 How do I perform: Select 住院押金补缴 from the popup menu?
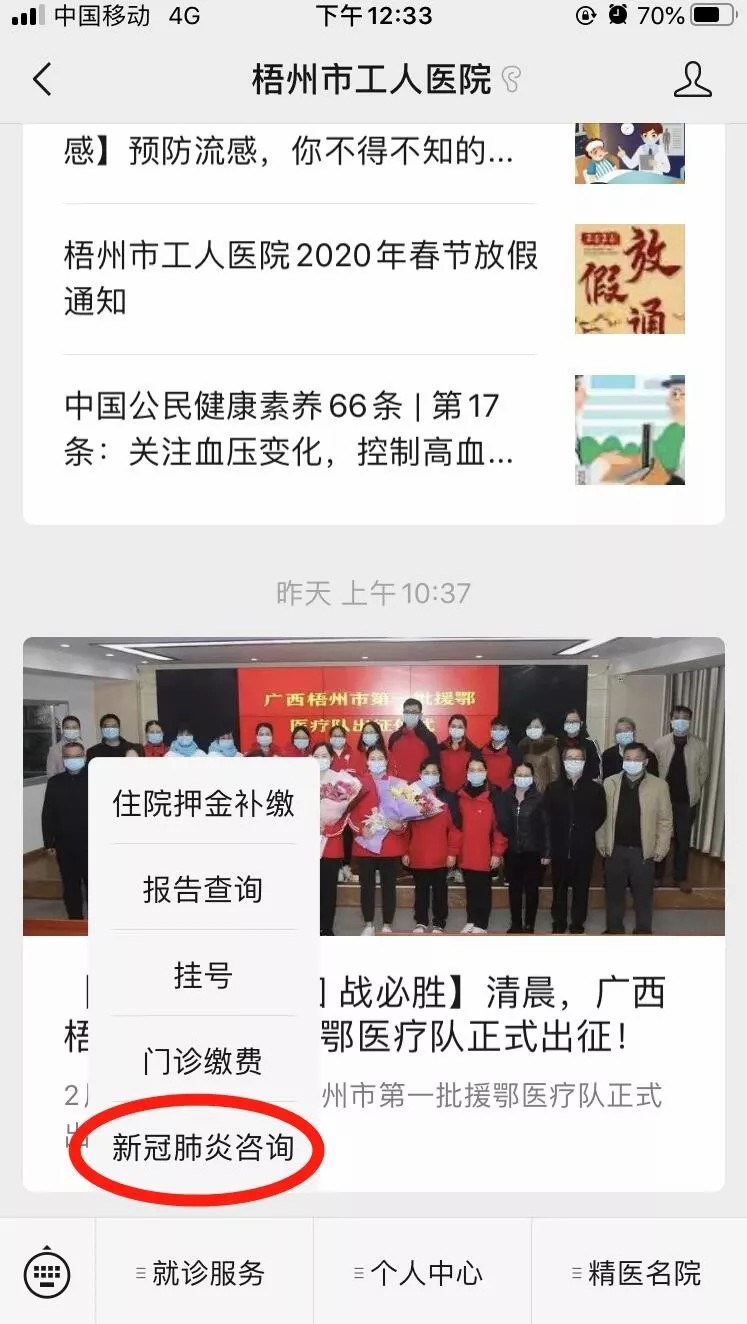pos(204,802)
